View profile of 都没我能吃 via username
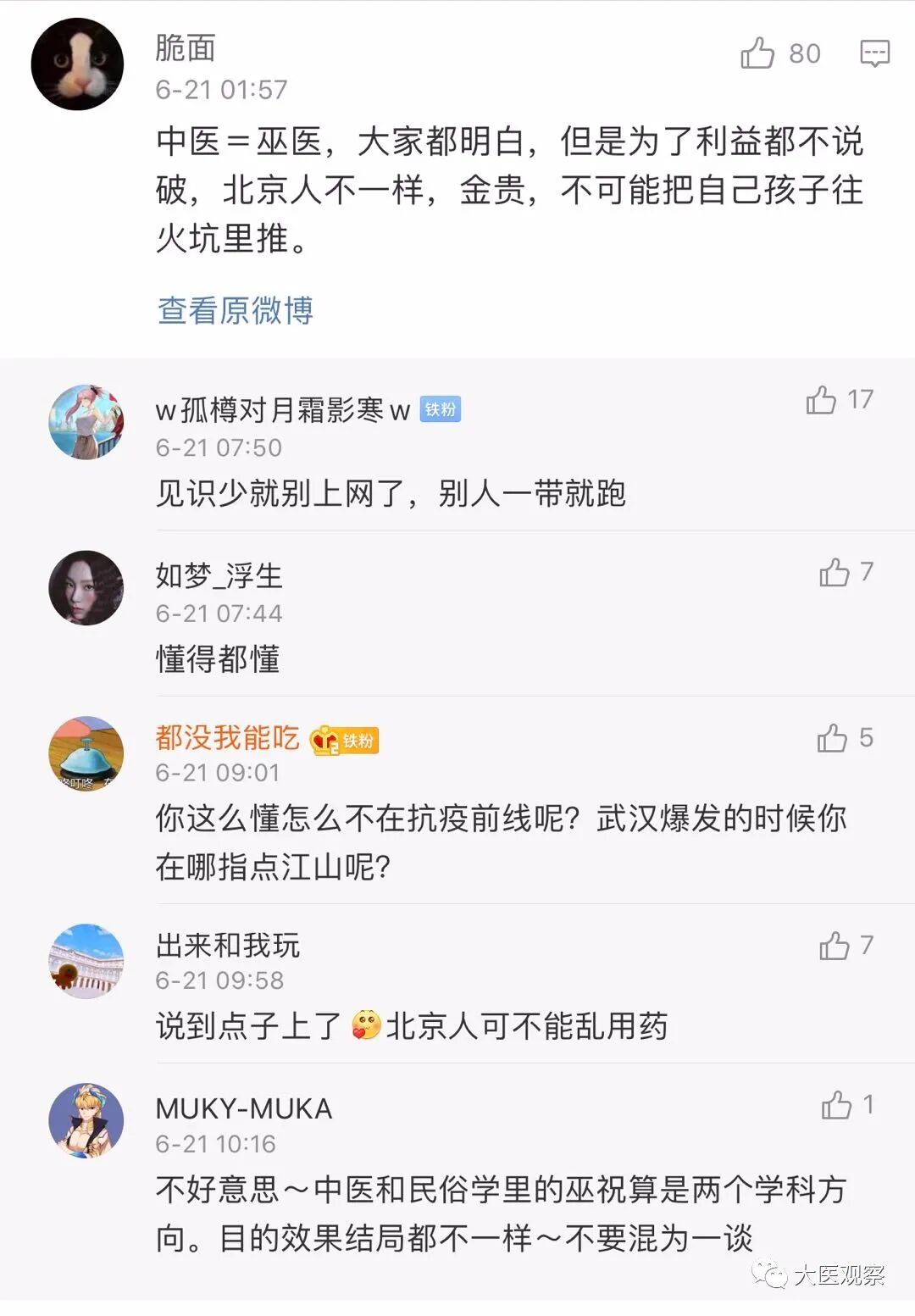This screenshot has height=1316, width=915. [227, 738]
